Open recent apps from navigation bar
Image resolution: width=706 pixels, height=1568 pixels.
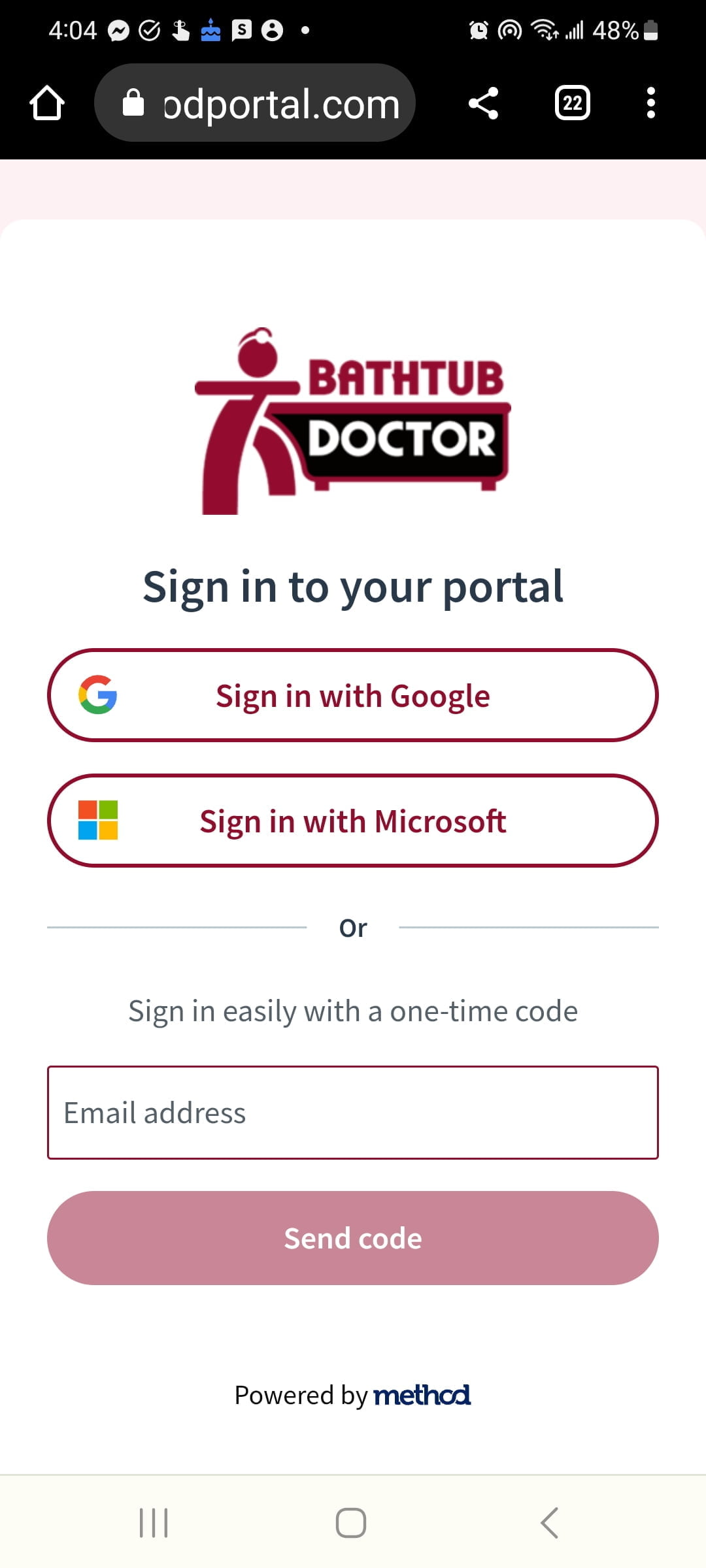coord(154,1523)
